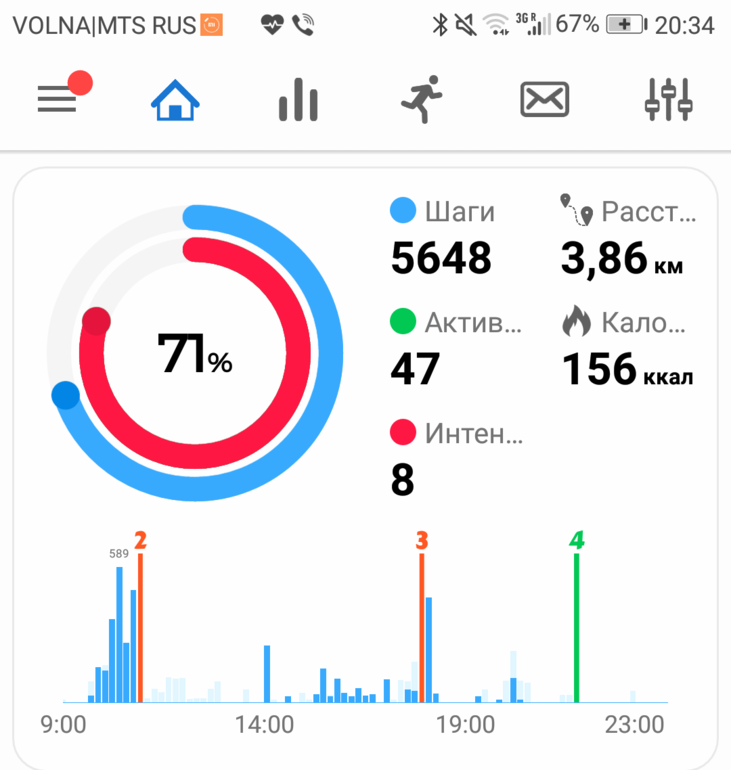
Task: Open the statistics bar chart tab
Action: pos(298,100)
